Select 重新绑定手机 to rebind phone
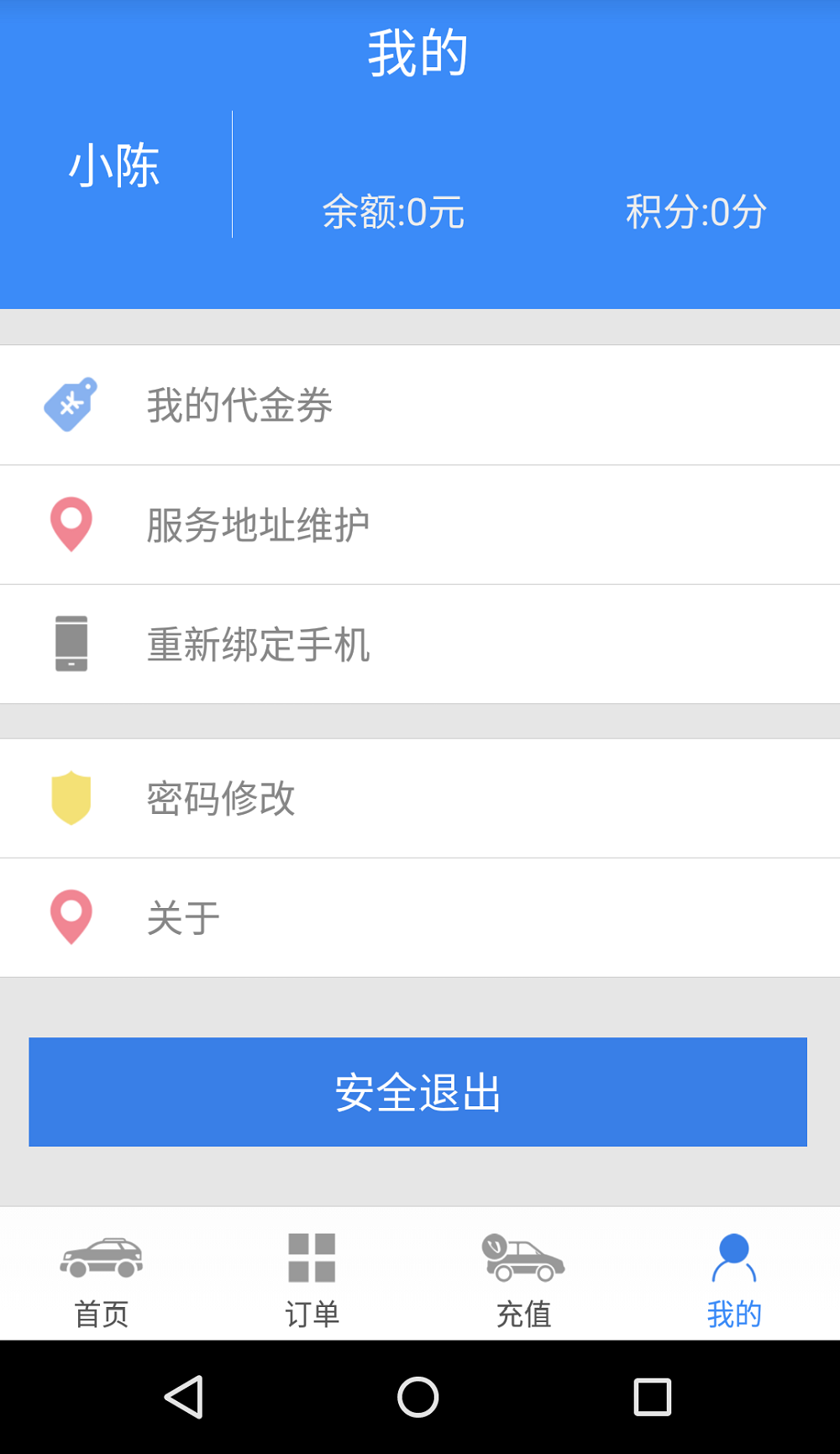This screenshot has height=1454, width=840. pos(420,644)
